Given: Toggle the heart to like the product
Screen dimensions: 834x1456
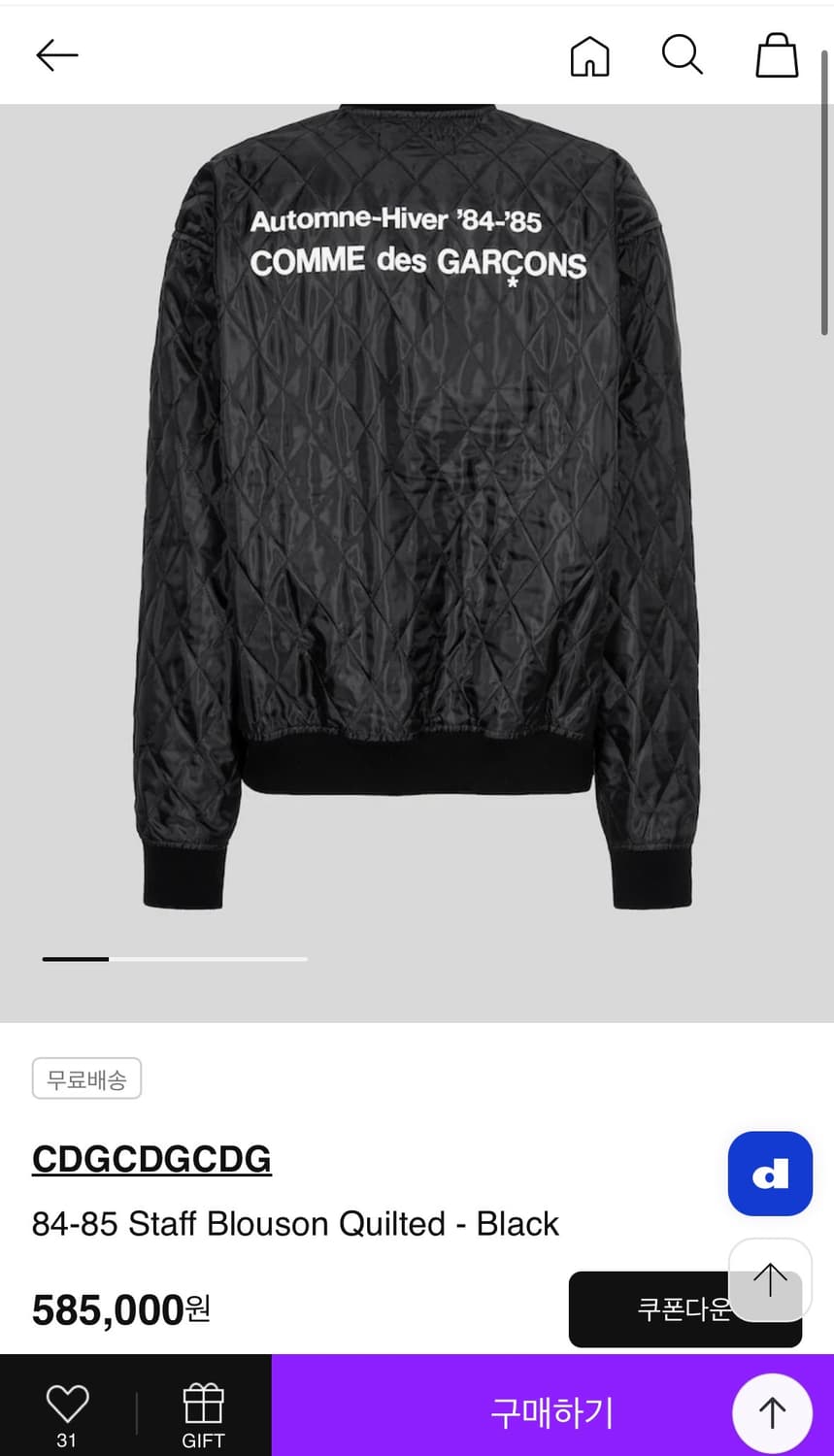Looking at the screenshot, I should (67, 1400).
